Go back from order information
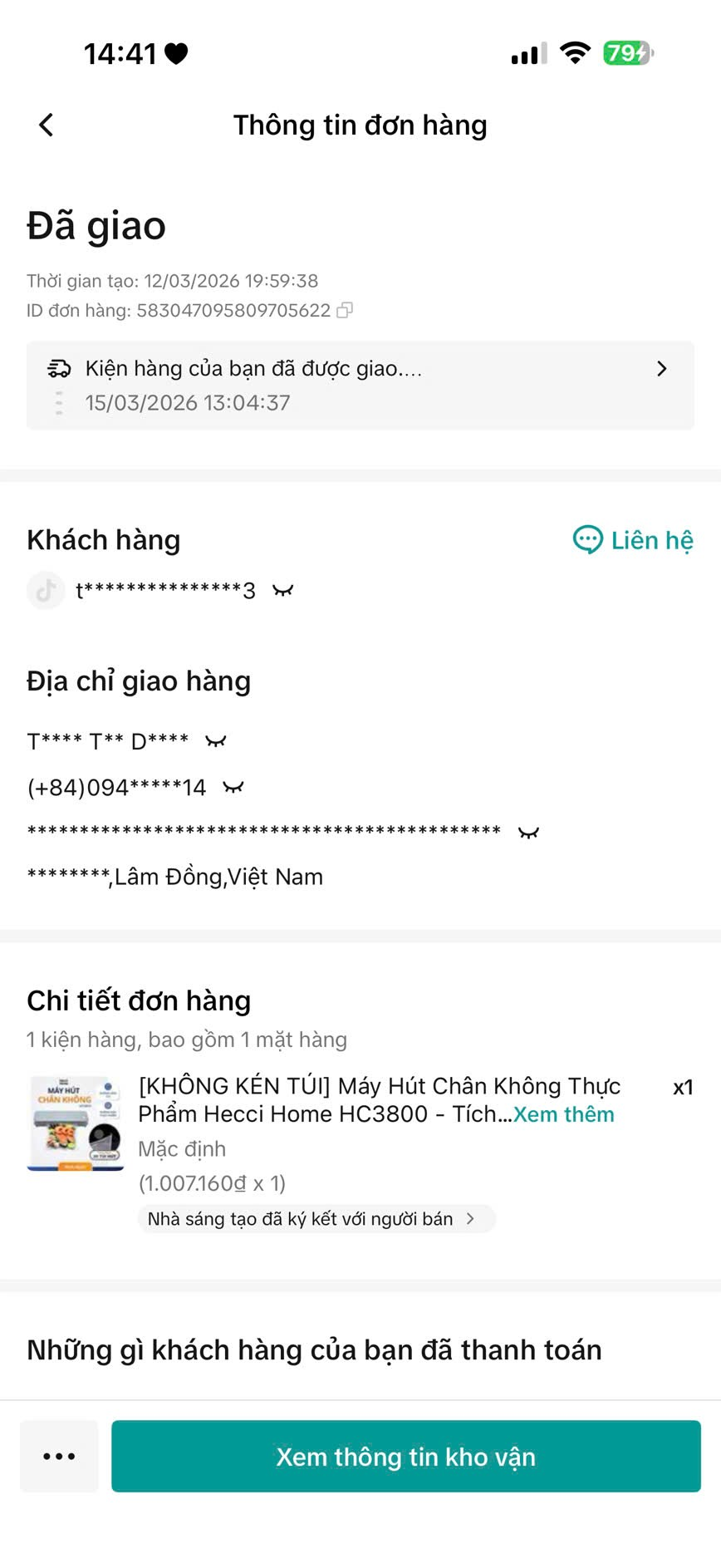This screenshot has height=1568, width=721. pos(47,125)
